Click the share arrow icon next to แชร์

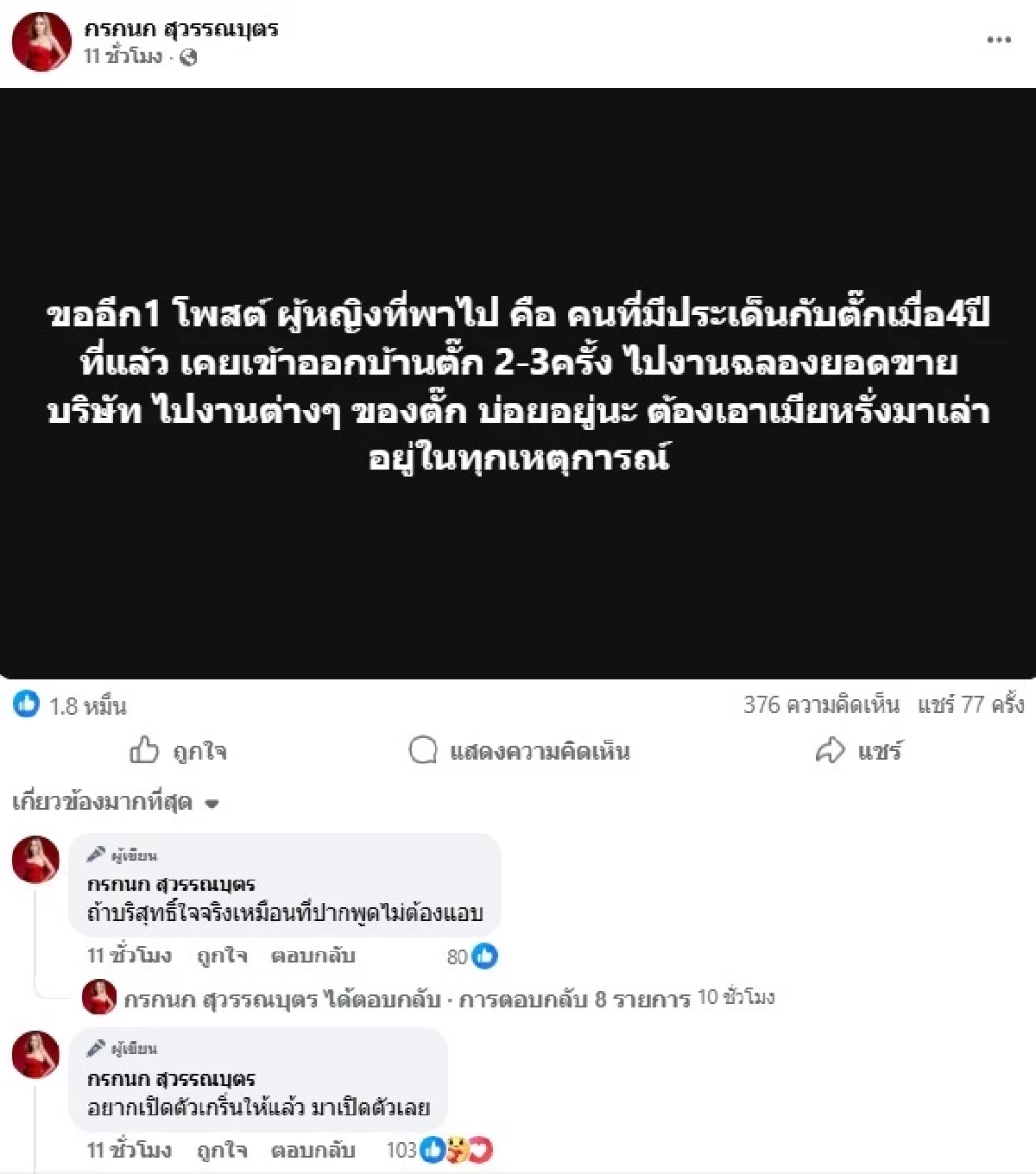click(831, 752)
